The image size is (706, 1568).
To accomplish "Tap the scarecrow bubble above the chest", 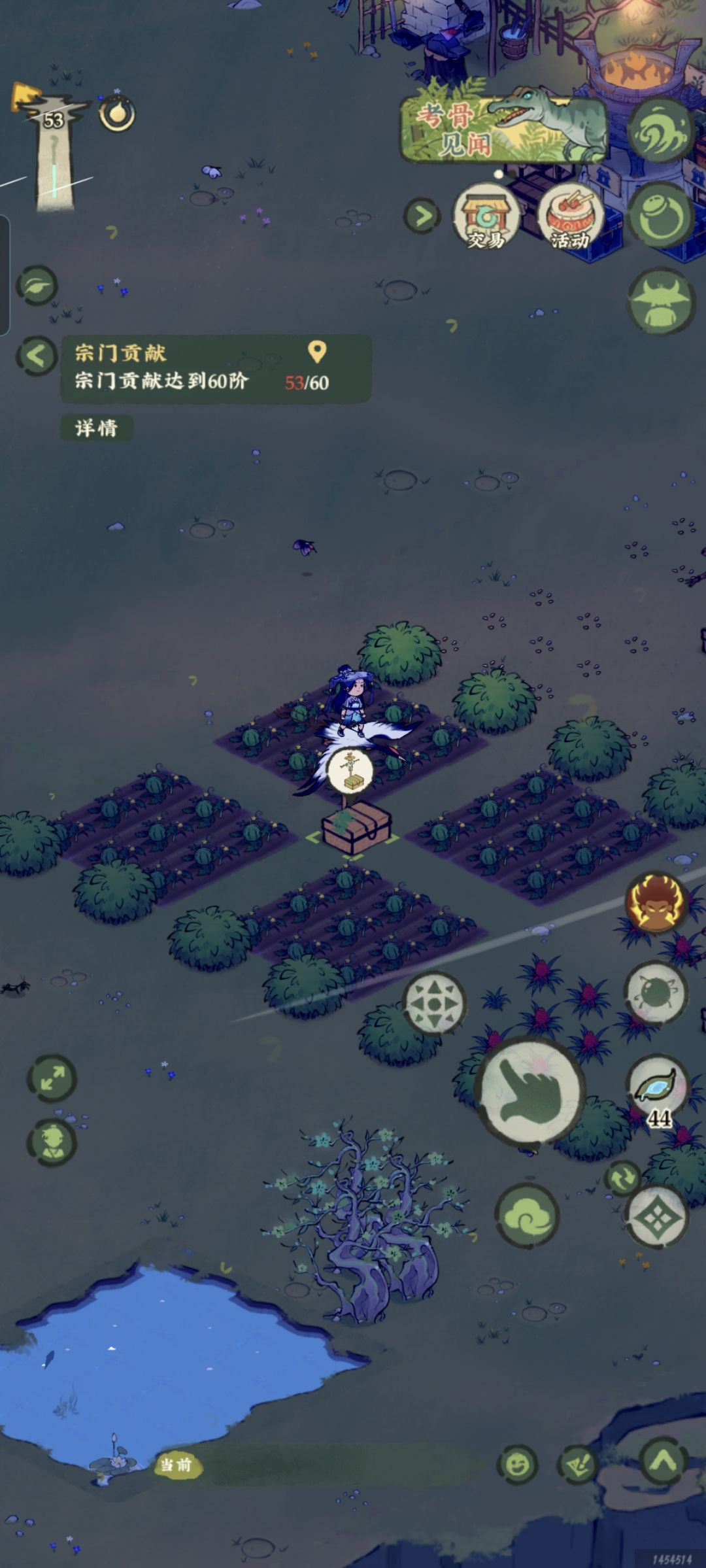I will [x=350, y=771].
